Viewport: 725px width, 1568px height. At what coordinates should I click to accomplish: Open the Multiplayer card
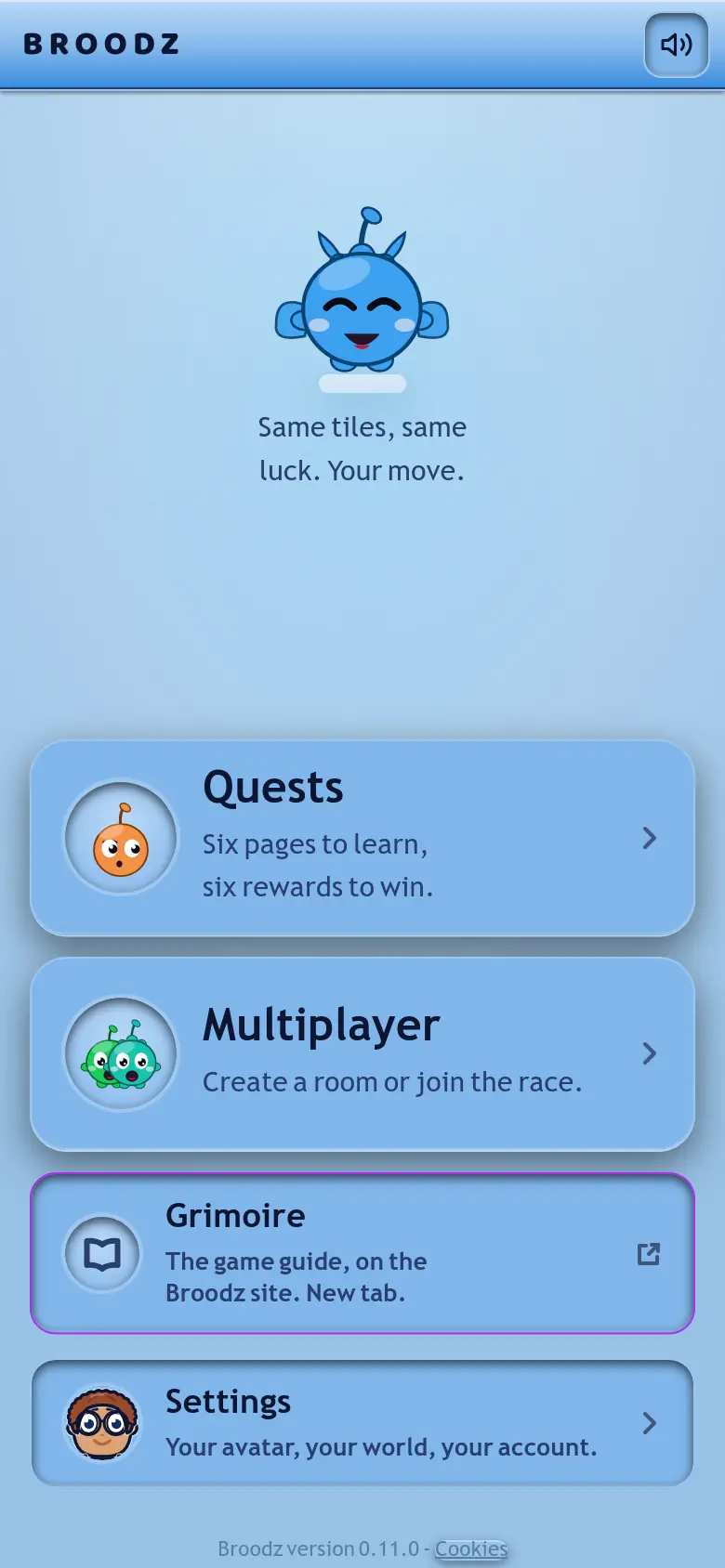362,1054
